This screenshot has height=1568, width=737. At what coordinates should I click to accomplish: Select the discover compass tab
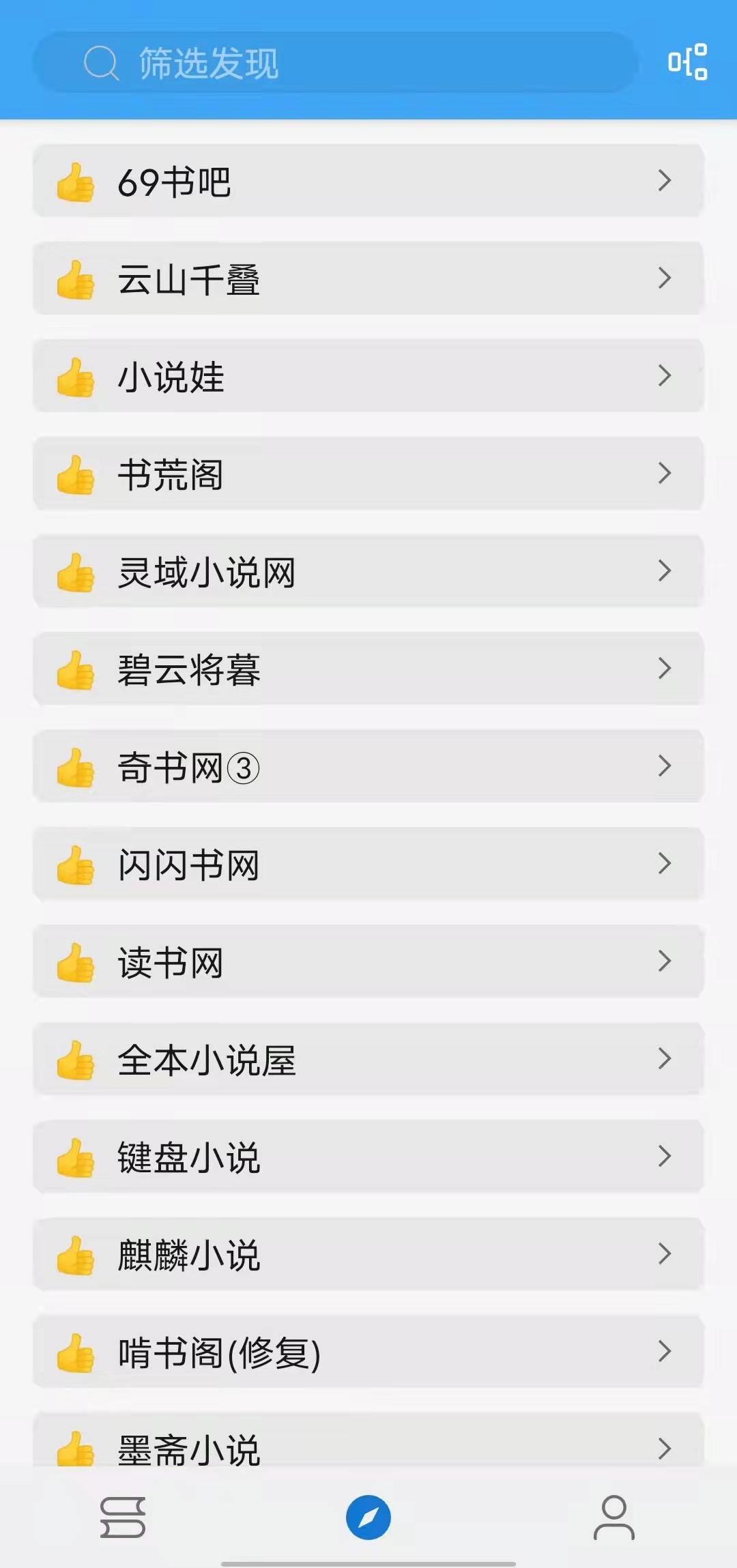point(369,1518)
